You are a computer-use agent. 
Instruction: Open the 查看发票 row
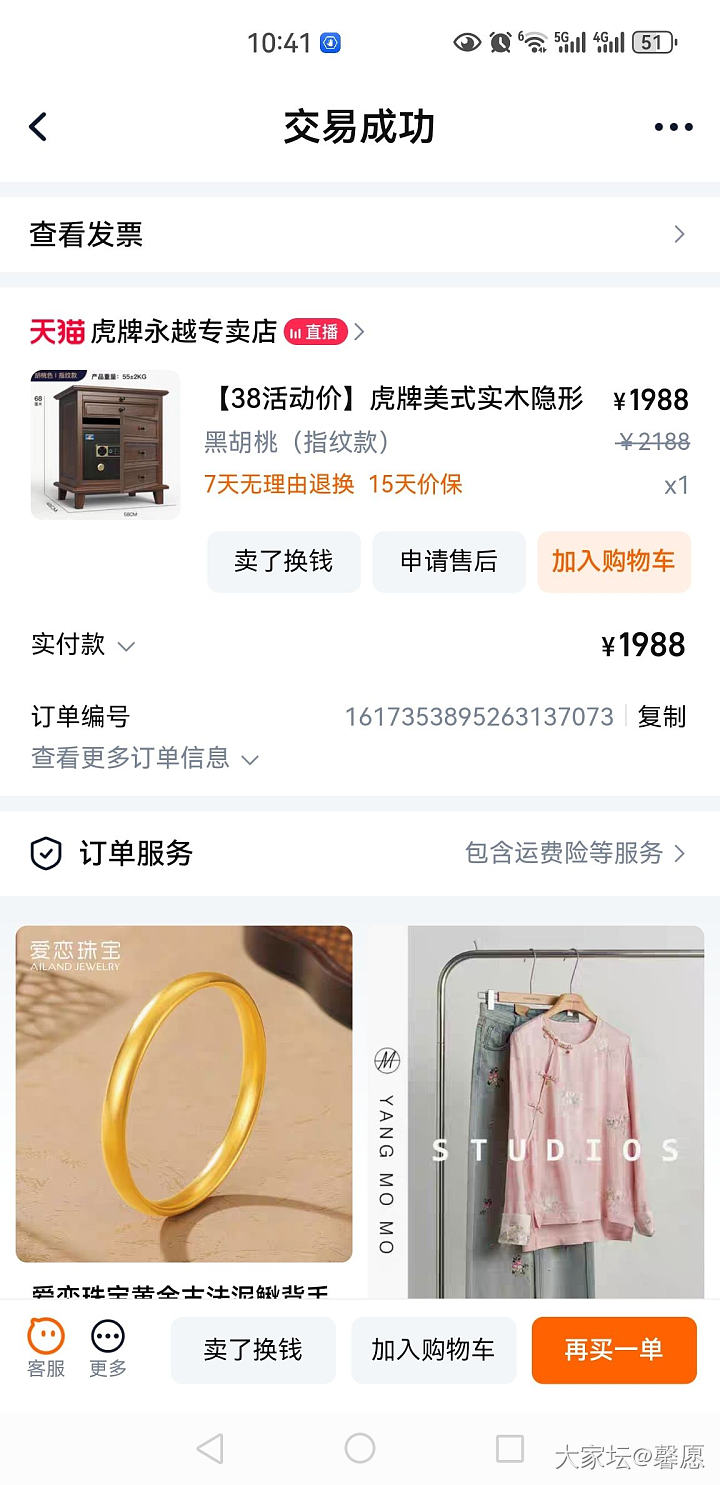tap(360, 234)
